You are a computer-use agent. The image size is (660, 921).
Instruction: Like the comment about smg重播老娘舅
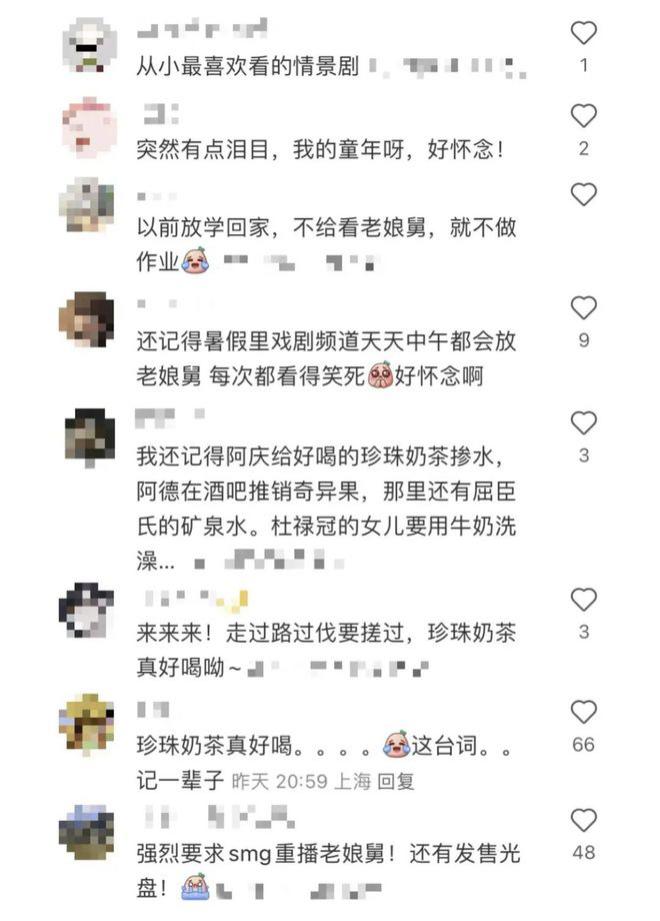pyautogui.click(x=583, y=821)
